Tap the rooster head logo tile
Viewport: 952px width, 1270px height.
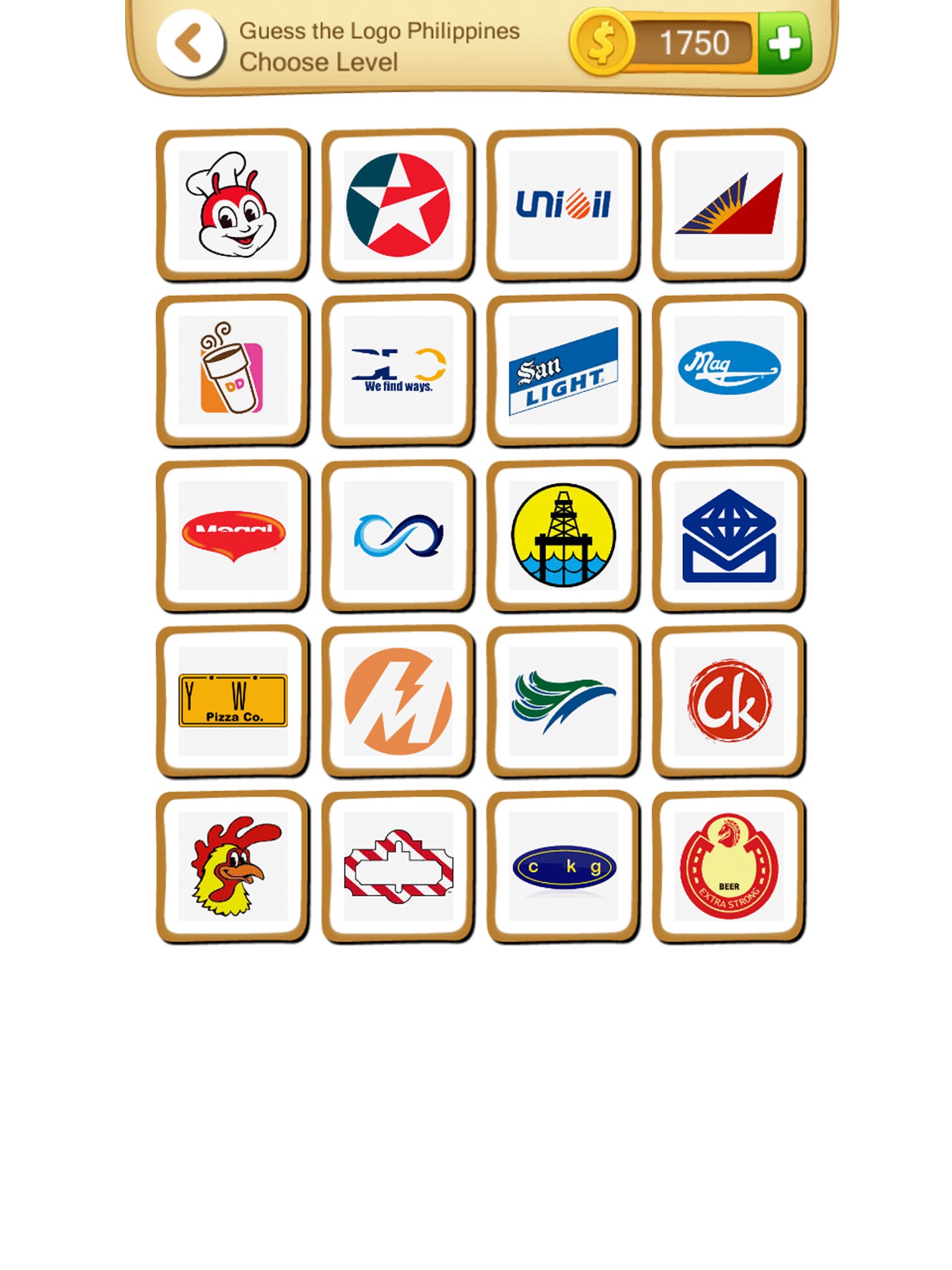pos(232,867)
